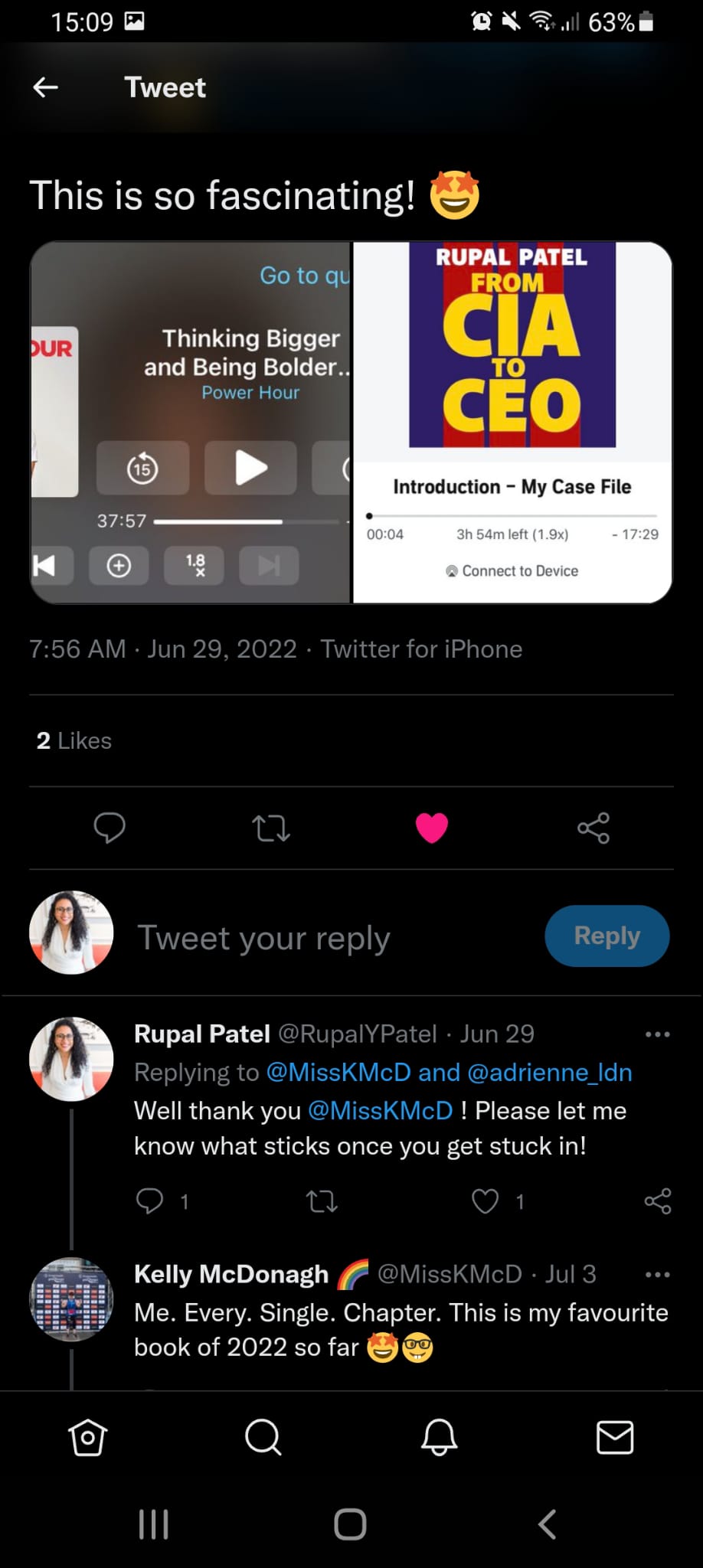Hit the blue Reply button
This screenshot has width=703, height=1568.
pyautogui.click(x=607, y=936)
